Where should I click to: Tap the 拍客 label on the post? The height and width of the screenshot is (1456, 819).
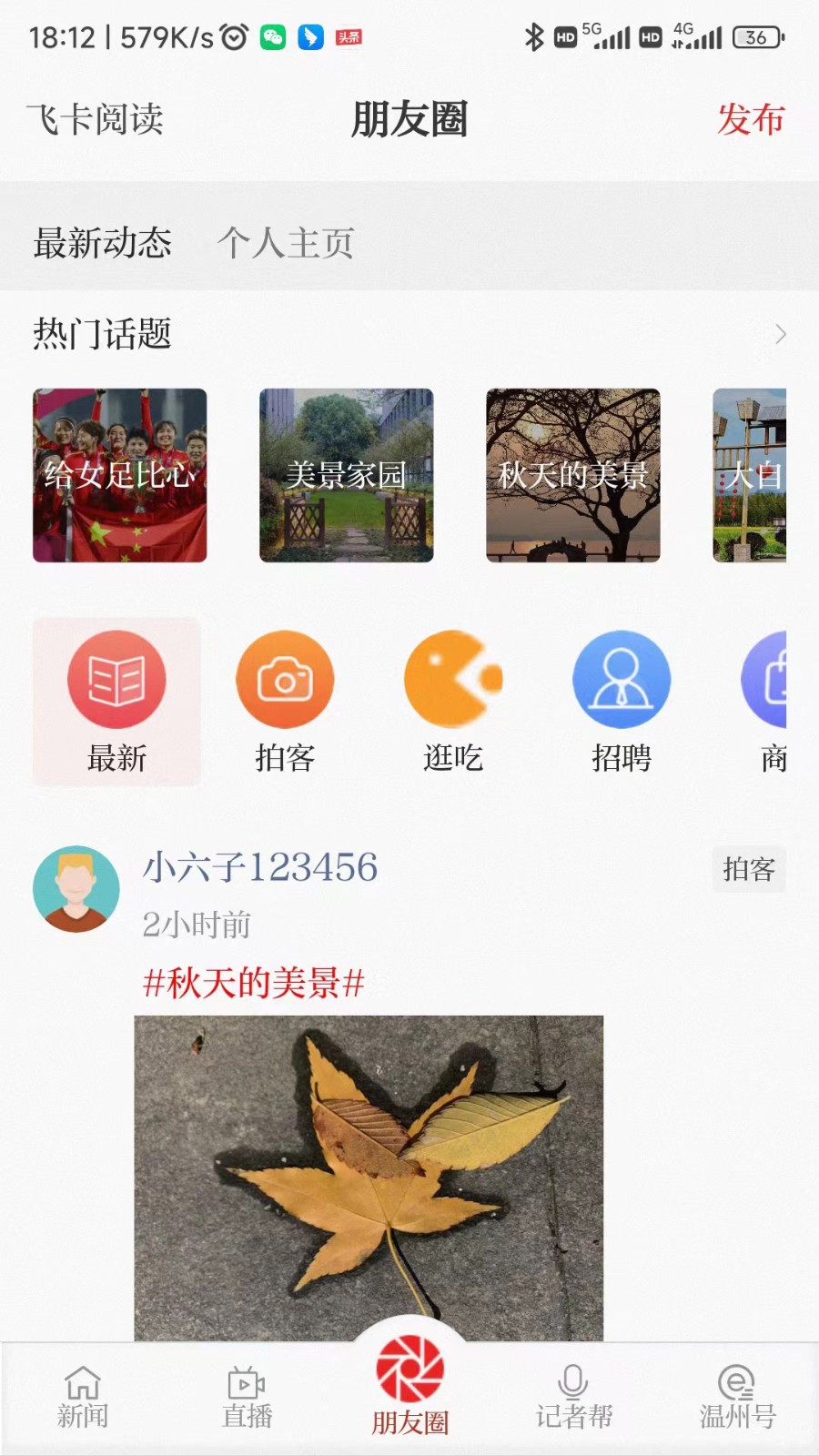[x=748, y=869]
